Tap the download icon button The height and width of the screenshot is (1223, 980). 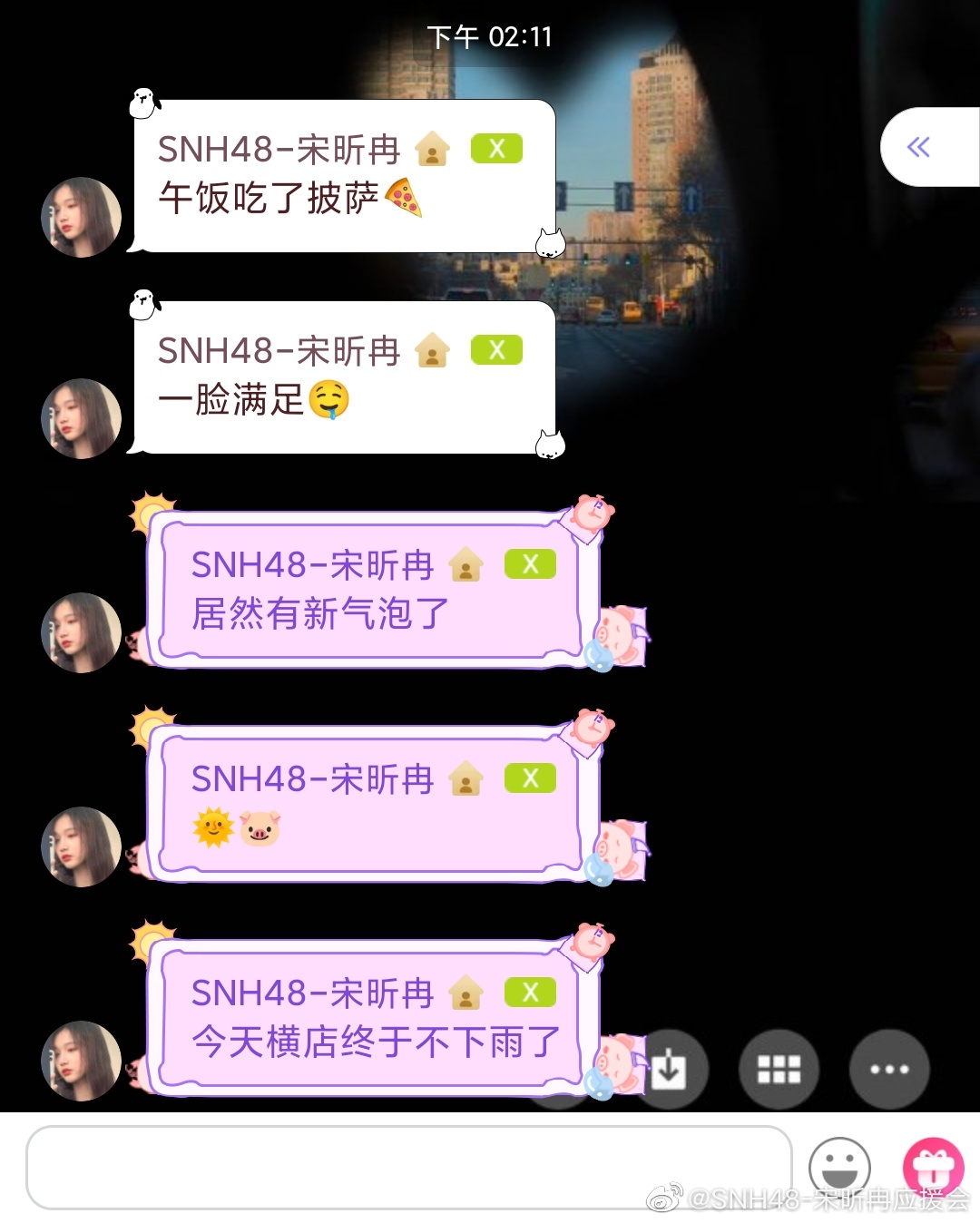669,1069
